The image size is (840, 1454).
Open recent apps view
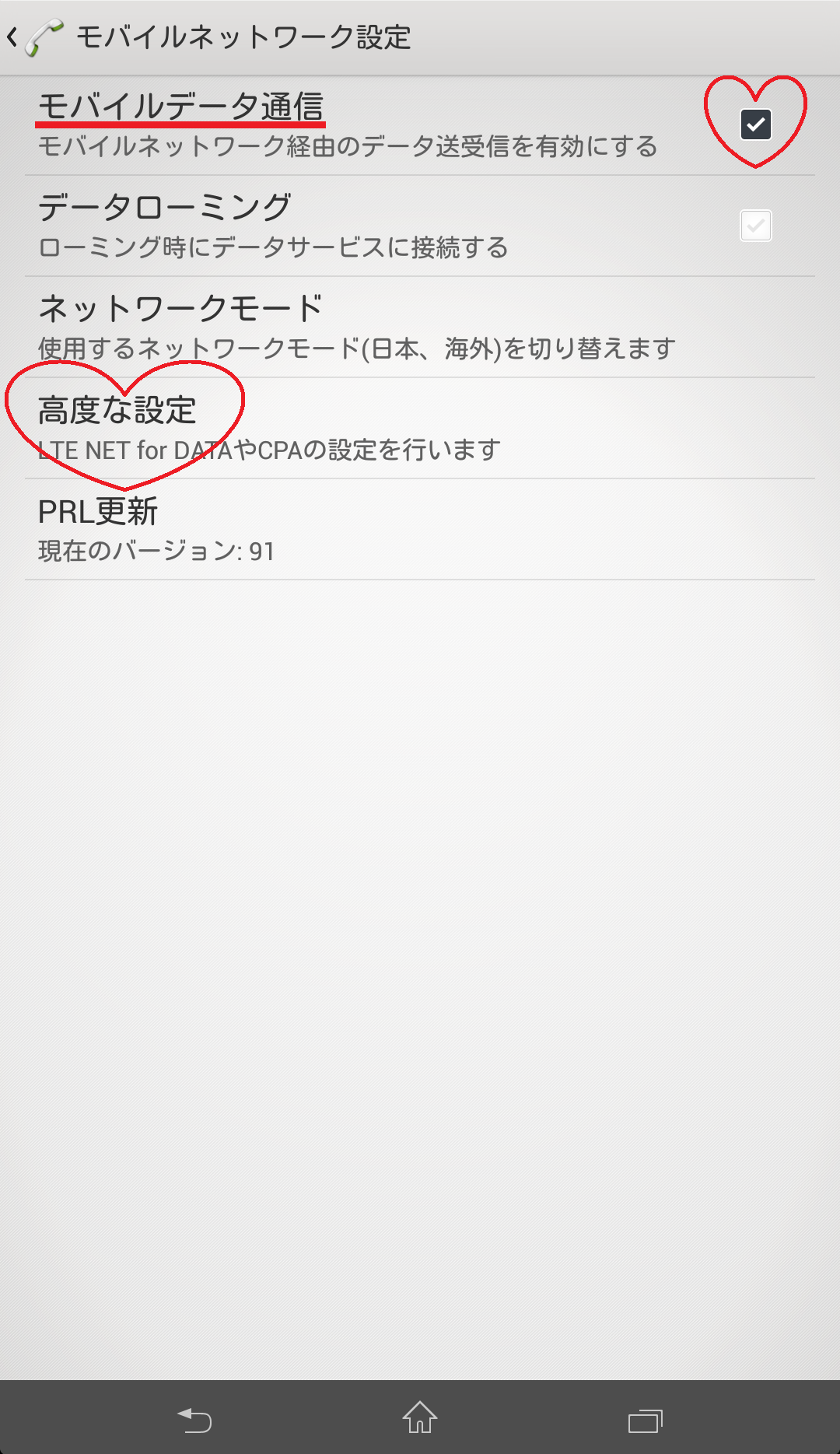click(x=645, y=1421)
